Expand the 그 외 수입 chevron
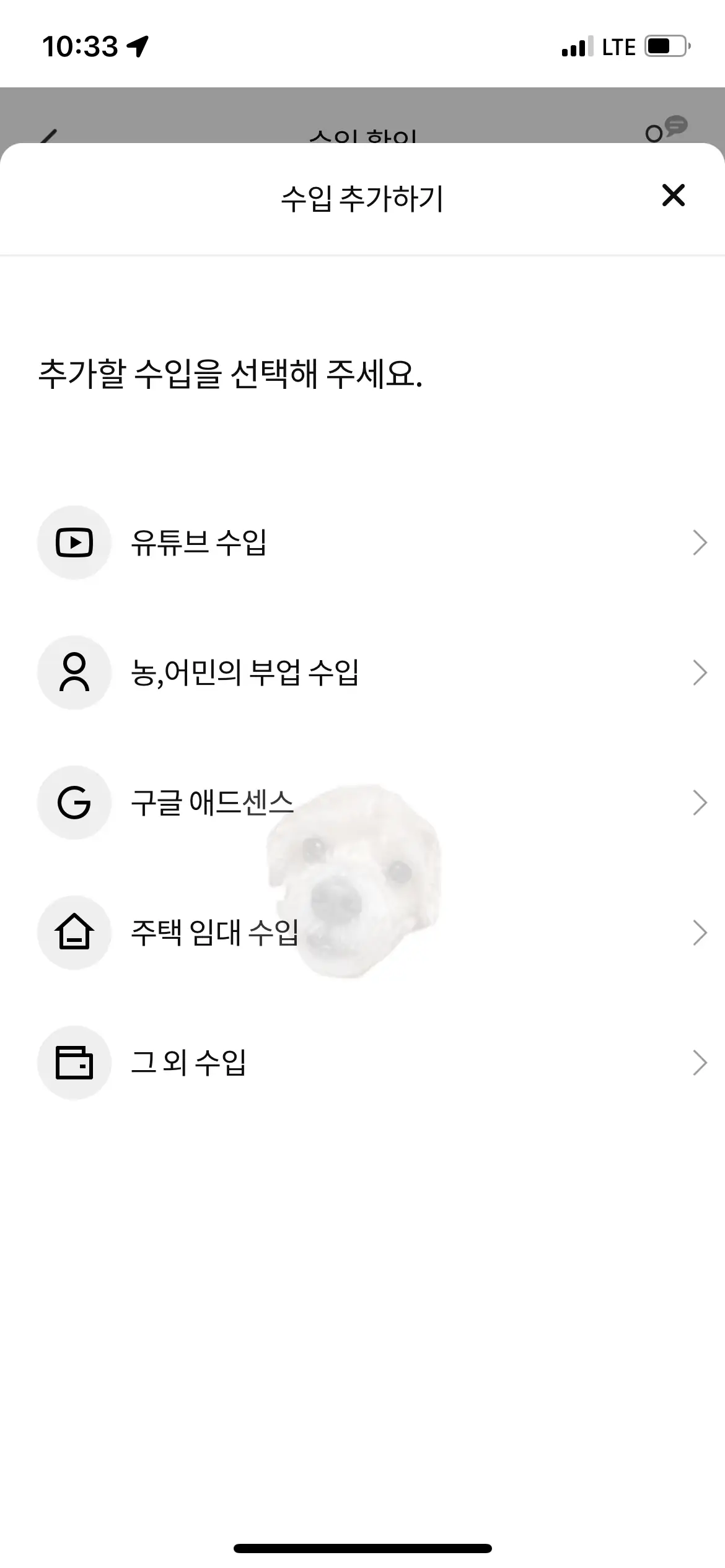Image resolution: width=725 pixels, height=1568 pixels. [698, 1064]
